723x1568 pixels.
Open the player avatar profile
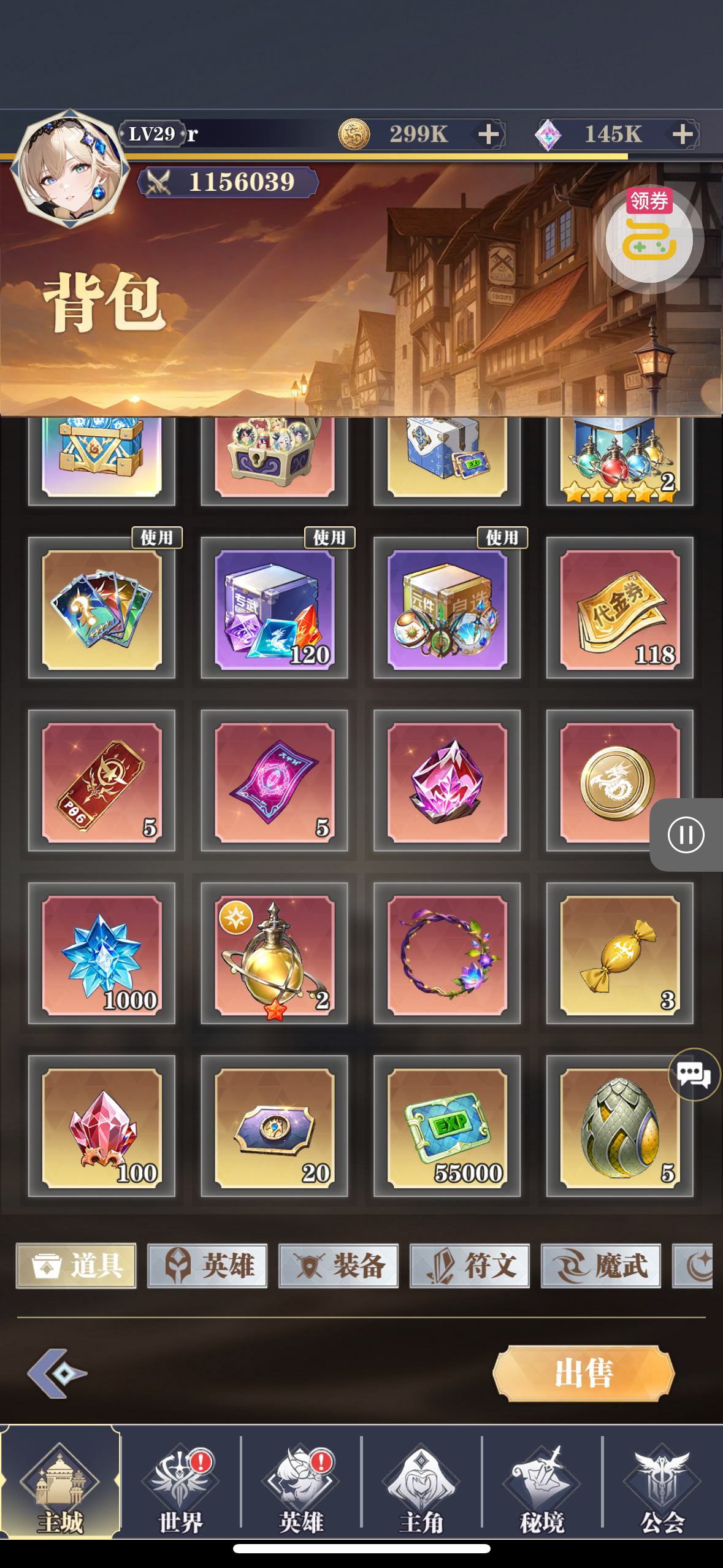[69, 167]
